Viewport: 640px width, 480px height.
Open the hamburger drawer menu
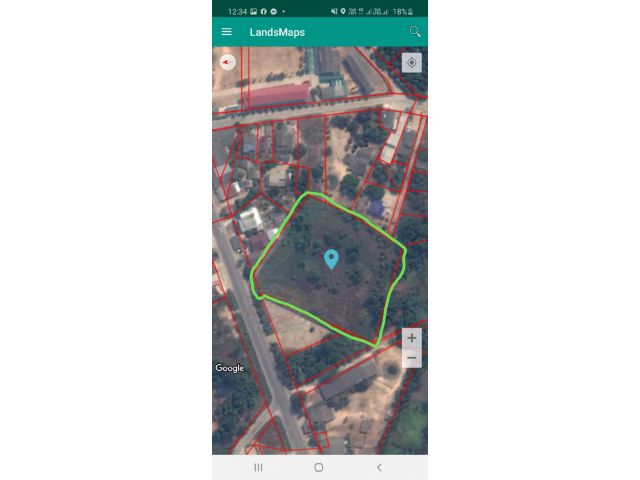pyautogui.click(x=227, y=32)
